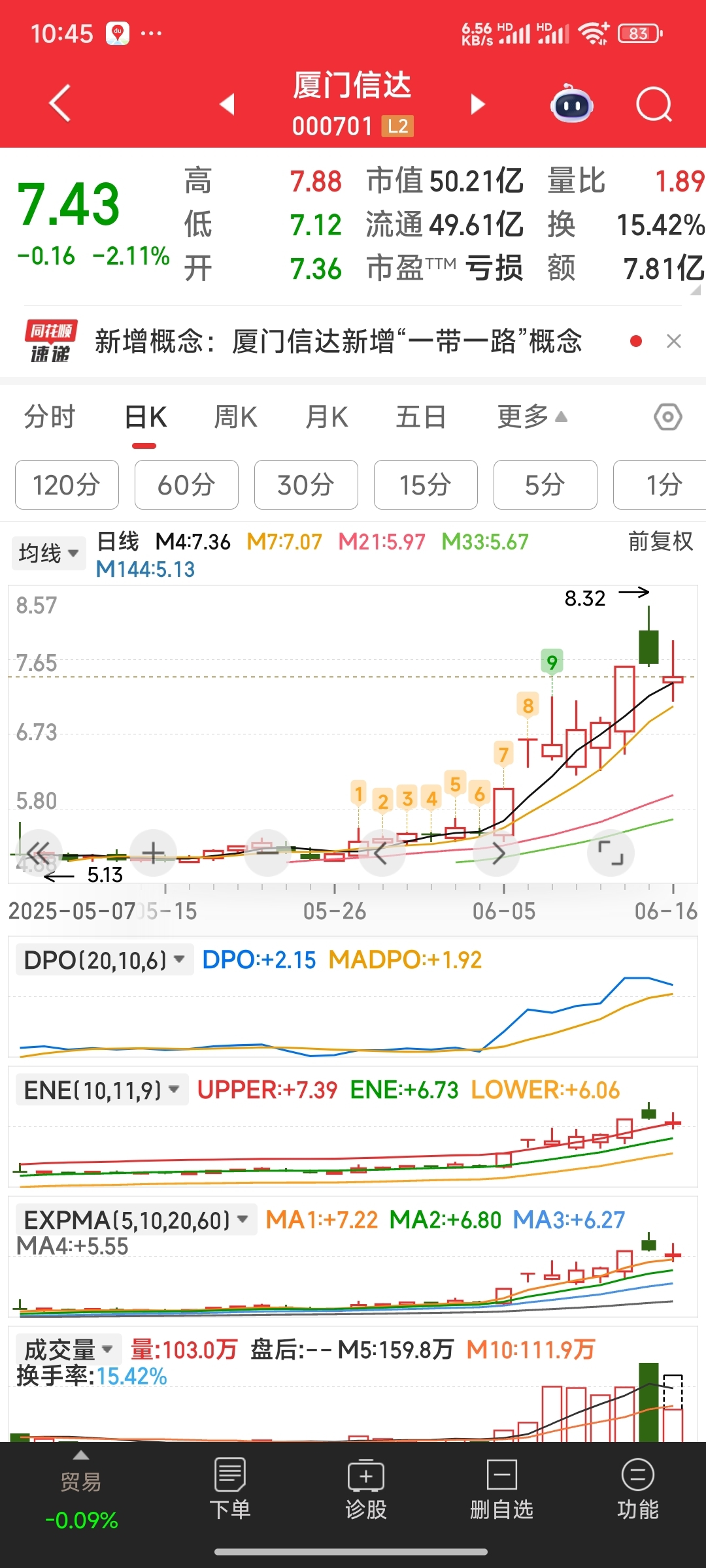Open chart settings hexagon icon
Image resolution: width=706 pixels, height=1568 pixels.
668,417
